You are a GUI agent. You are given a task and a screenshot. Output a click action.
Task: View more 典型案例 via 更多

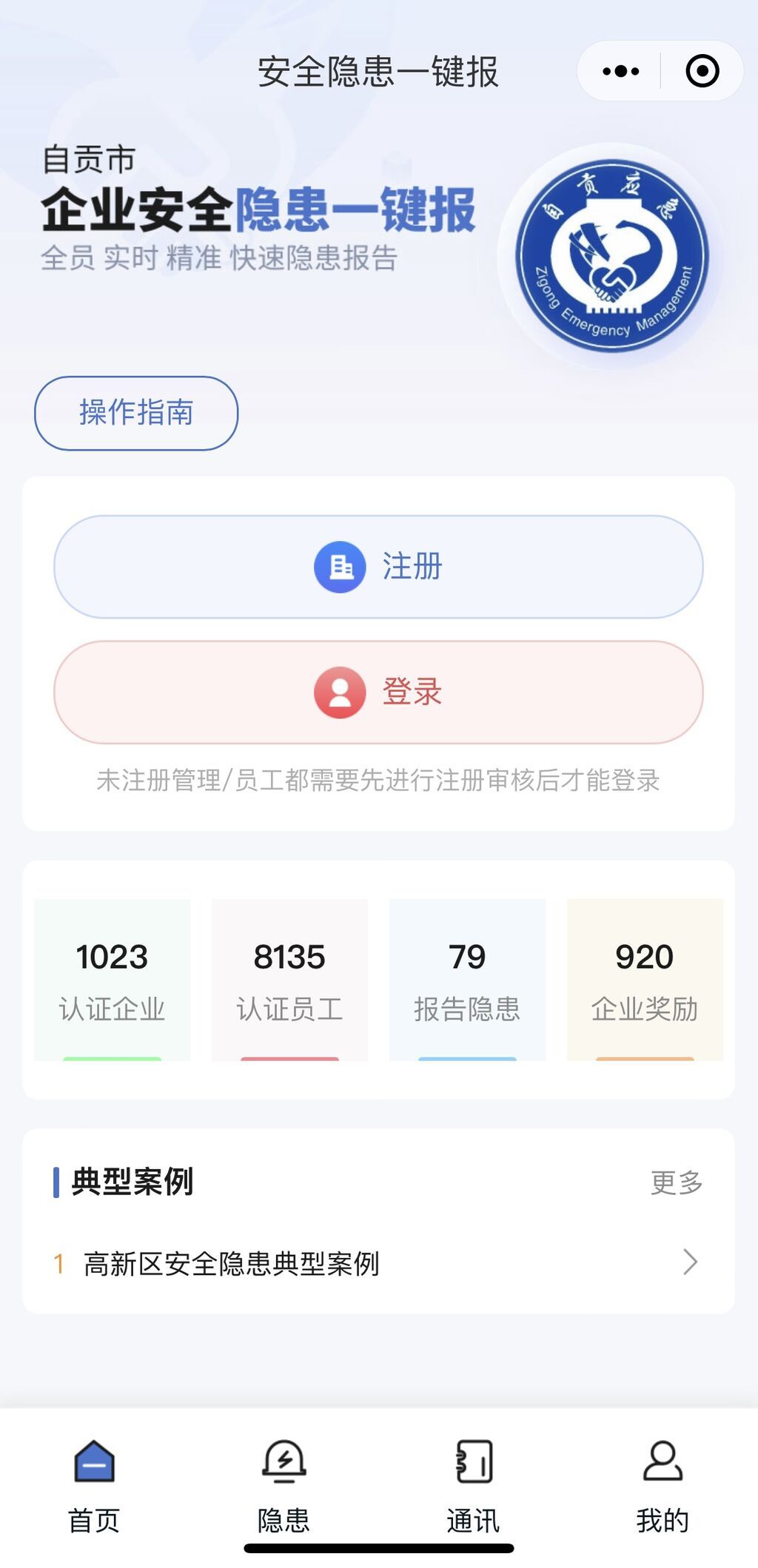point(677,1182)
